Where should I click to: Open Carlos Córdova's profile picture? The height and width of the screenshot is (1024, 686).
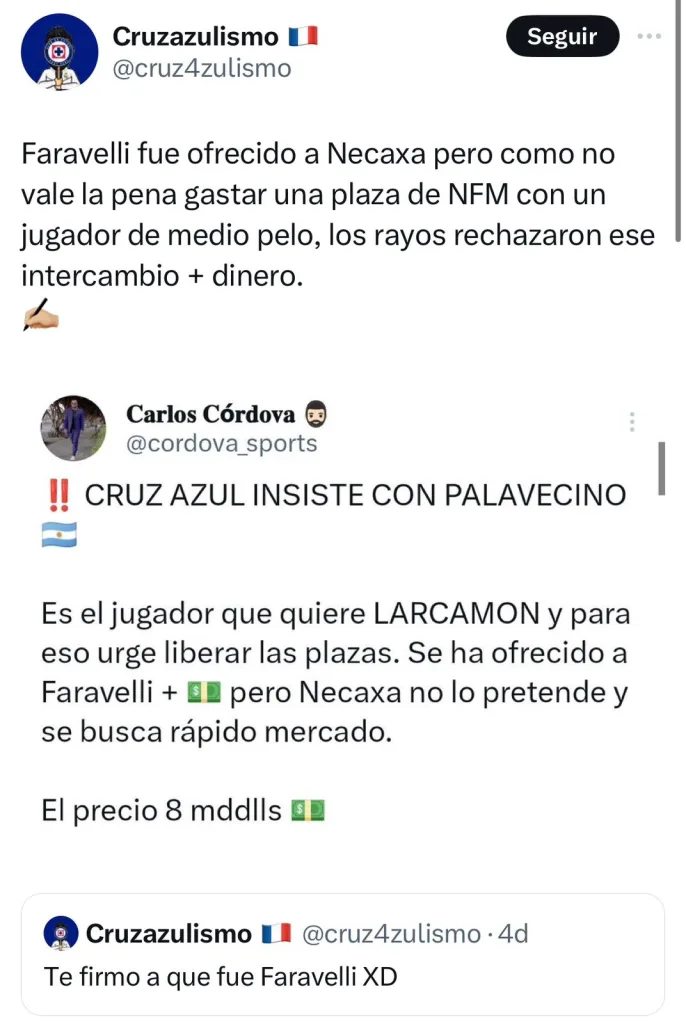(x=73, y=427)
